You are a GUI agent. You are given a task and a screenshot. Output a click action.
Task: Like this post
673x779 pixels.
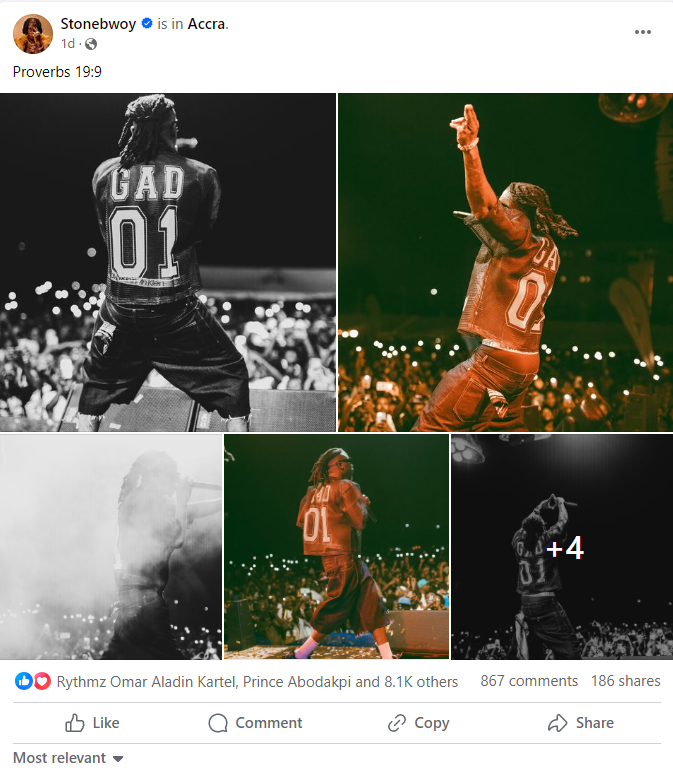pyautogui.click(x=92, y=723)
